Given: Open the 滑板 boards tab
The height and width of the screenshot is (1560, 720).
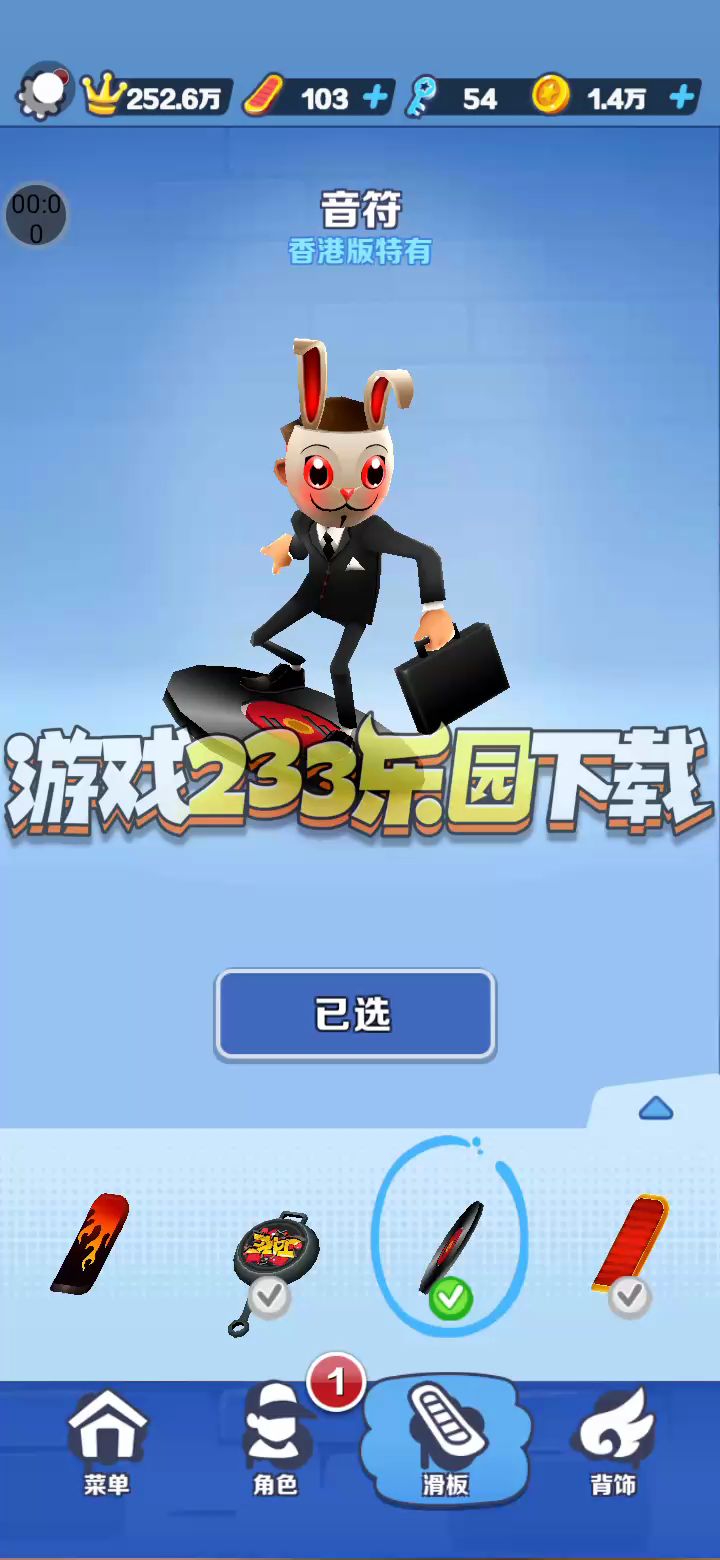Looking at the screenshot, I should 446,1440.
